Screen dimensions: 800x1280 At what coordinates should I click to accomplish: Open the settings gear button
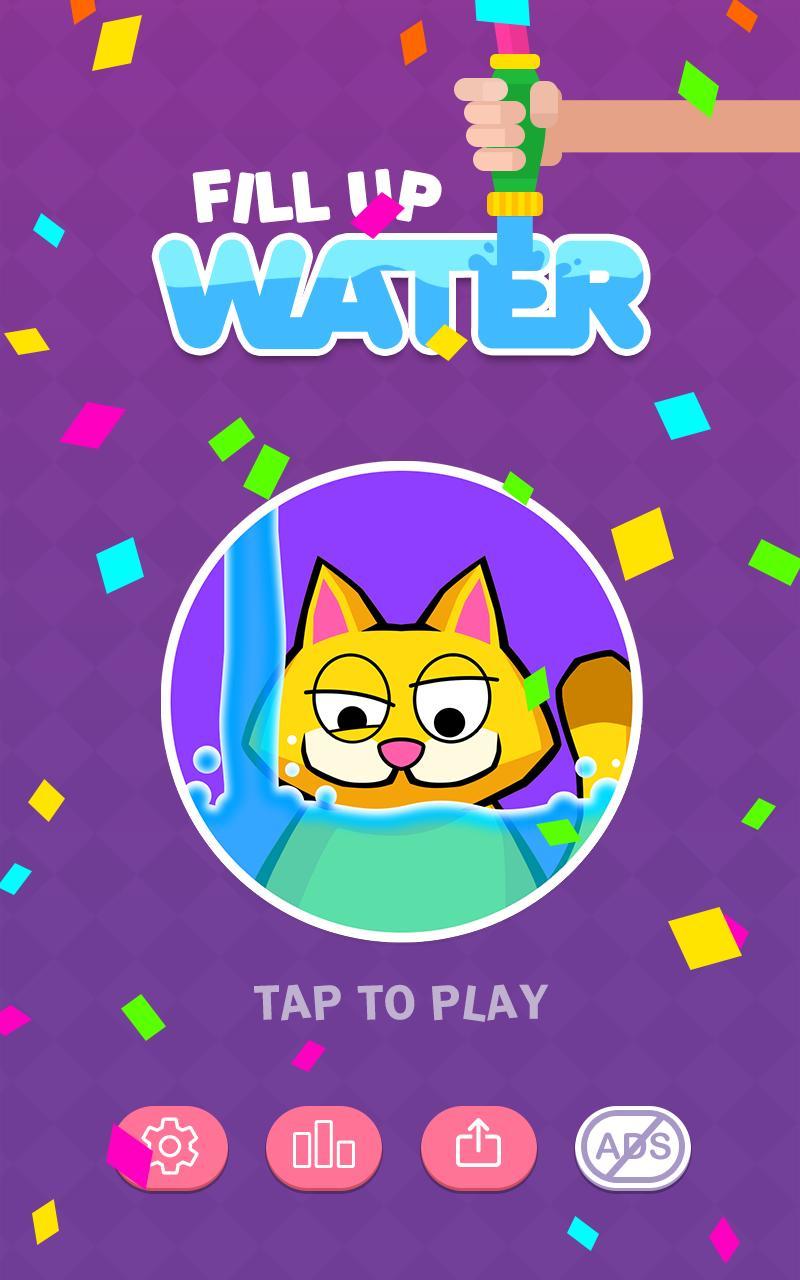[x=170, y=1146]
